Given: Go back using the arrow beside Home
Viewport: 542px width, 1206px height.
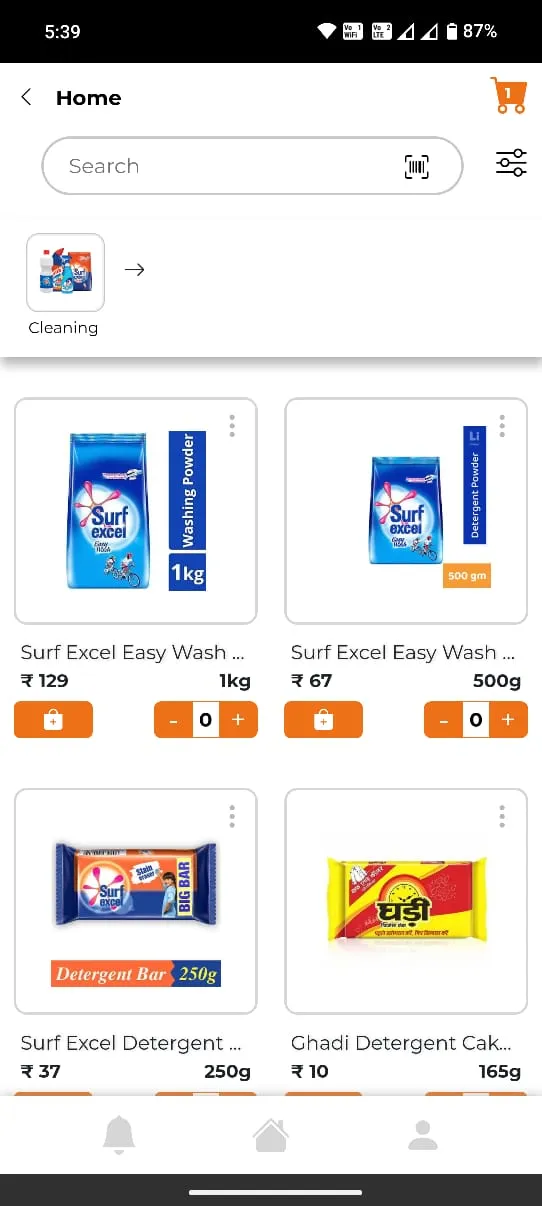Looking at the screenshot, I should [27, 97].
